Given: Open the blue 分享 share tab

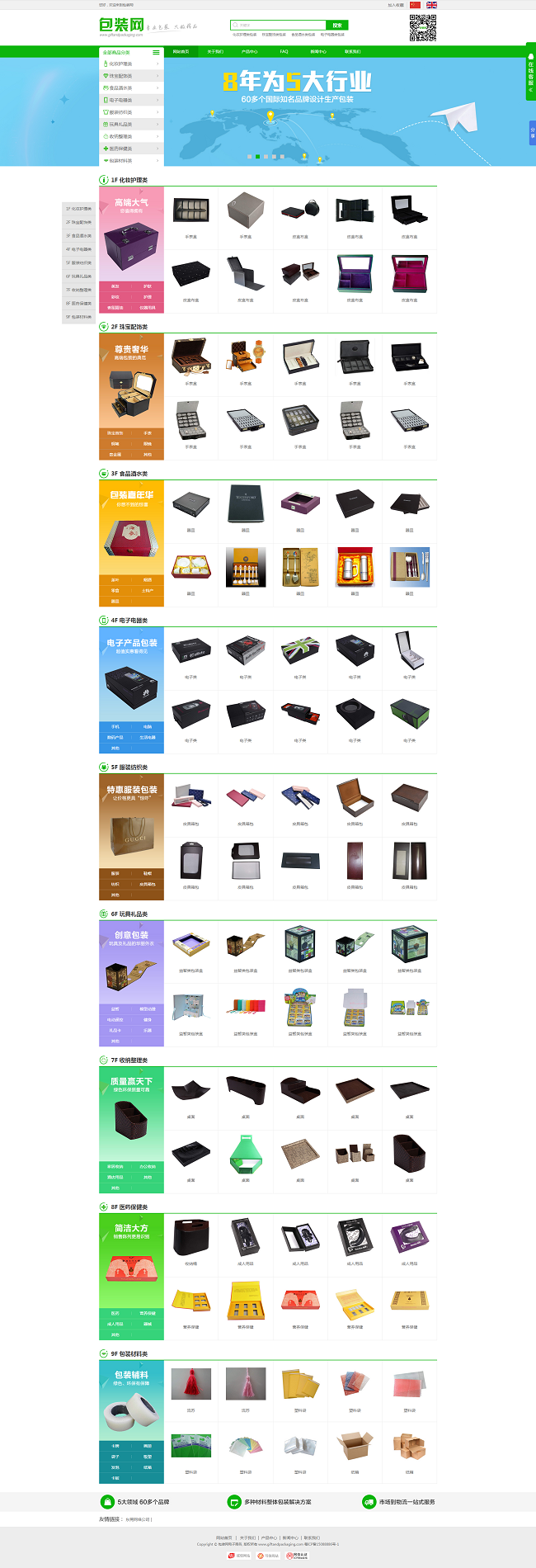Looking at the screenshot, I should click(x=532, y=132).
